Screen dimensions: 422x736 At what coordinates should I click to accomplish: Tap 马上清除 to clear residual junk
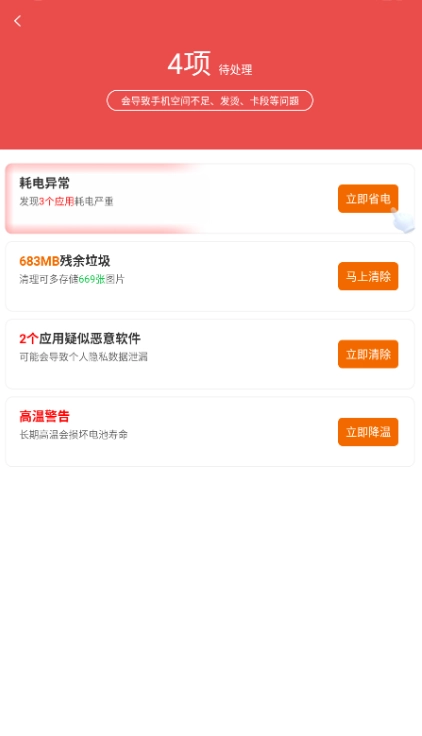coord(368,276)
